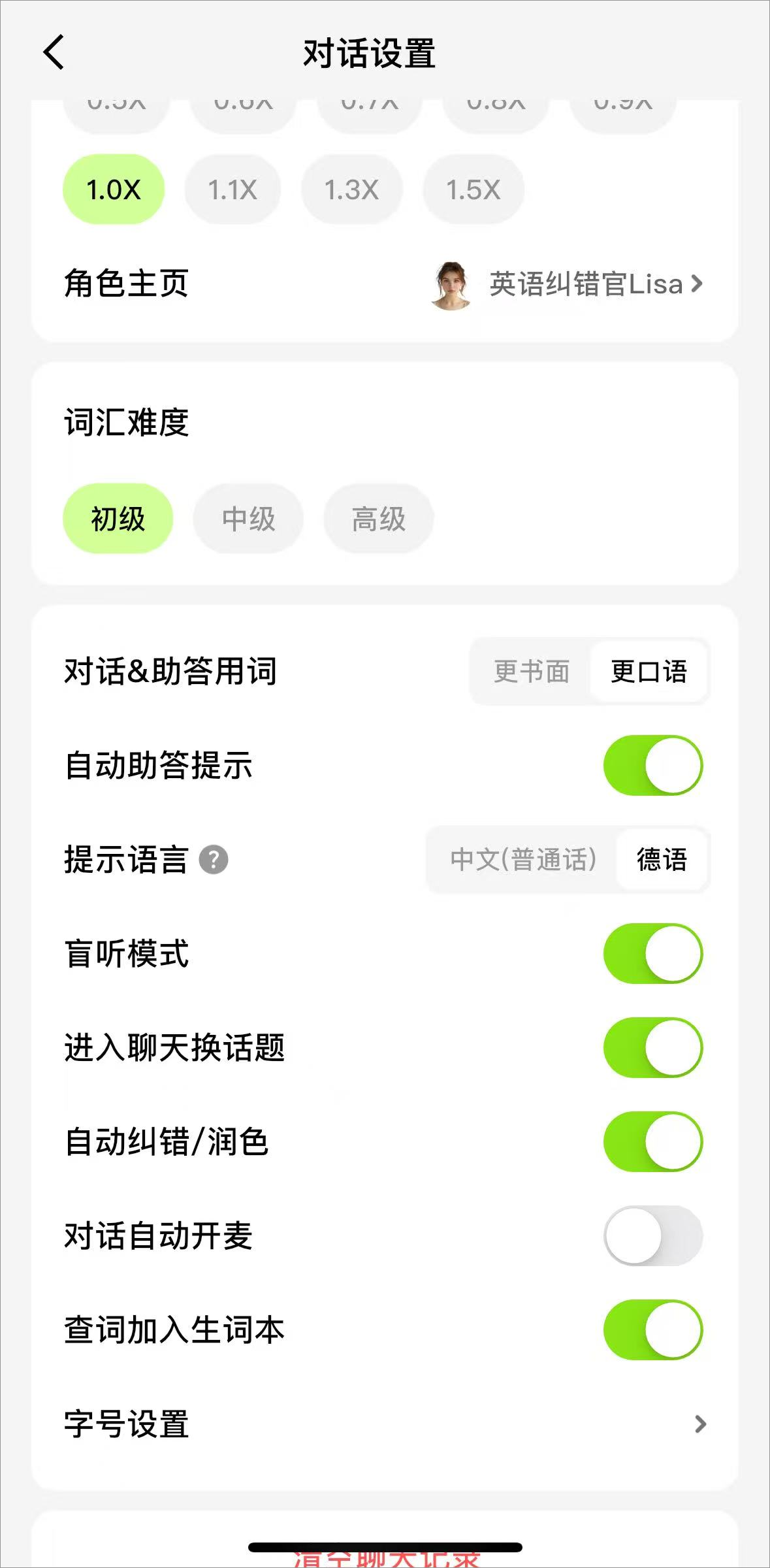The width and height of the screenshot is (770, 1568).
Task: Turn off 自动助答提示
Action: 652,765
